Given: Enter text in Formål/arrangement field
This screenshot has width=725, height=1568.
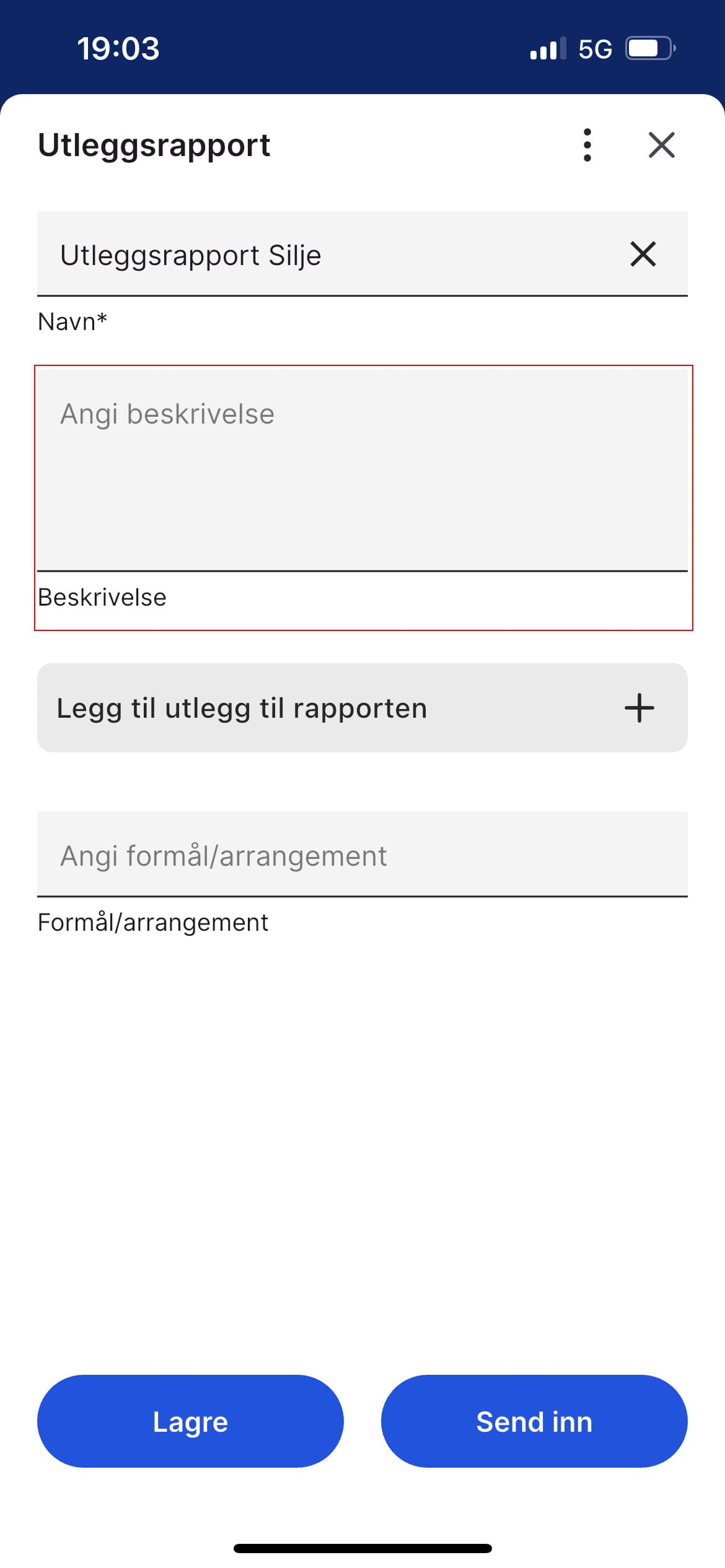Looking at the screenshot, I should click(x=362, y=855).
